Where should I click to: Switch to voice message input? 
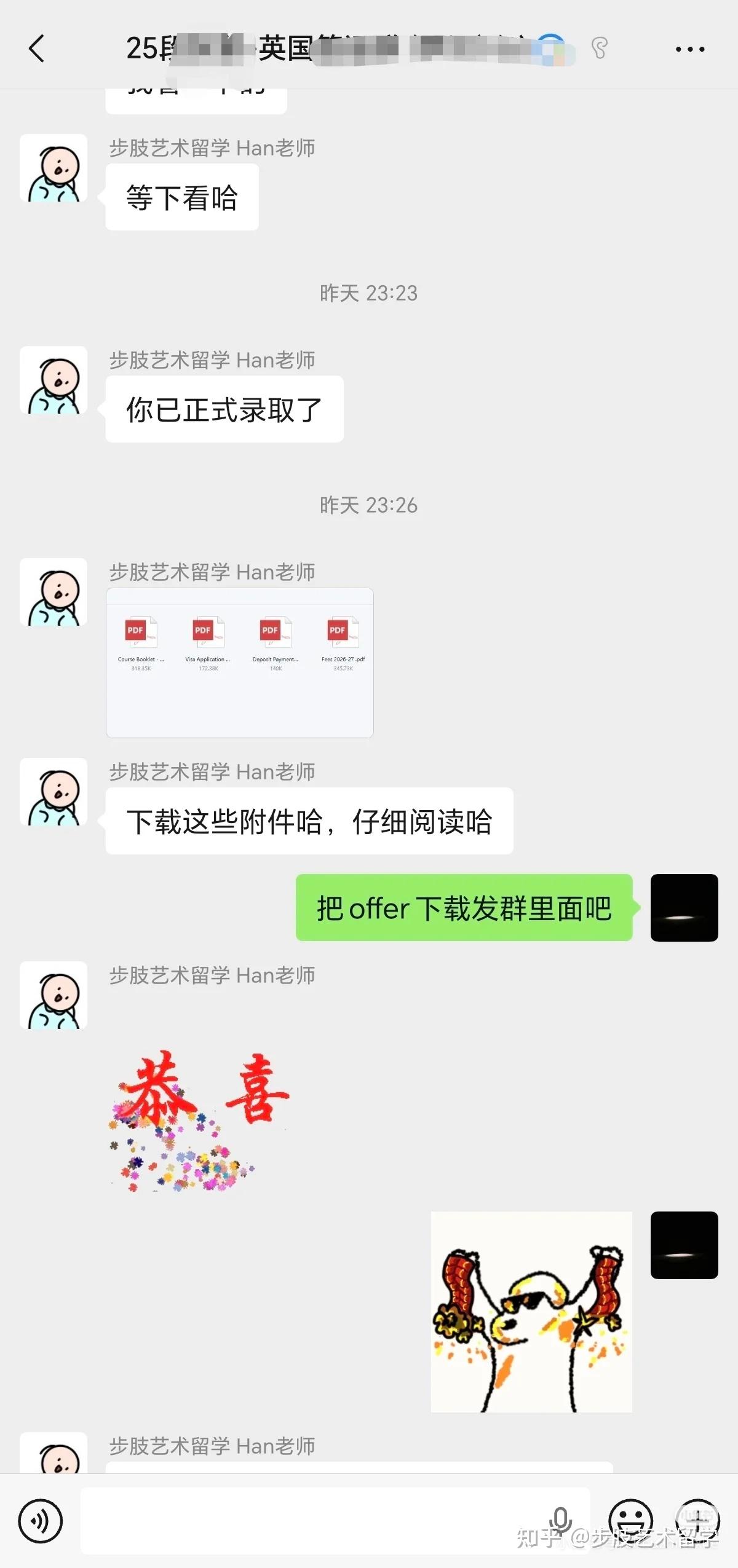pos(41,1521)
